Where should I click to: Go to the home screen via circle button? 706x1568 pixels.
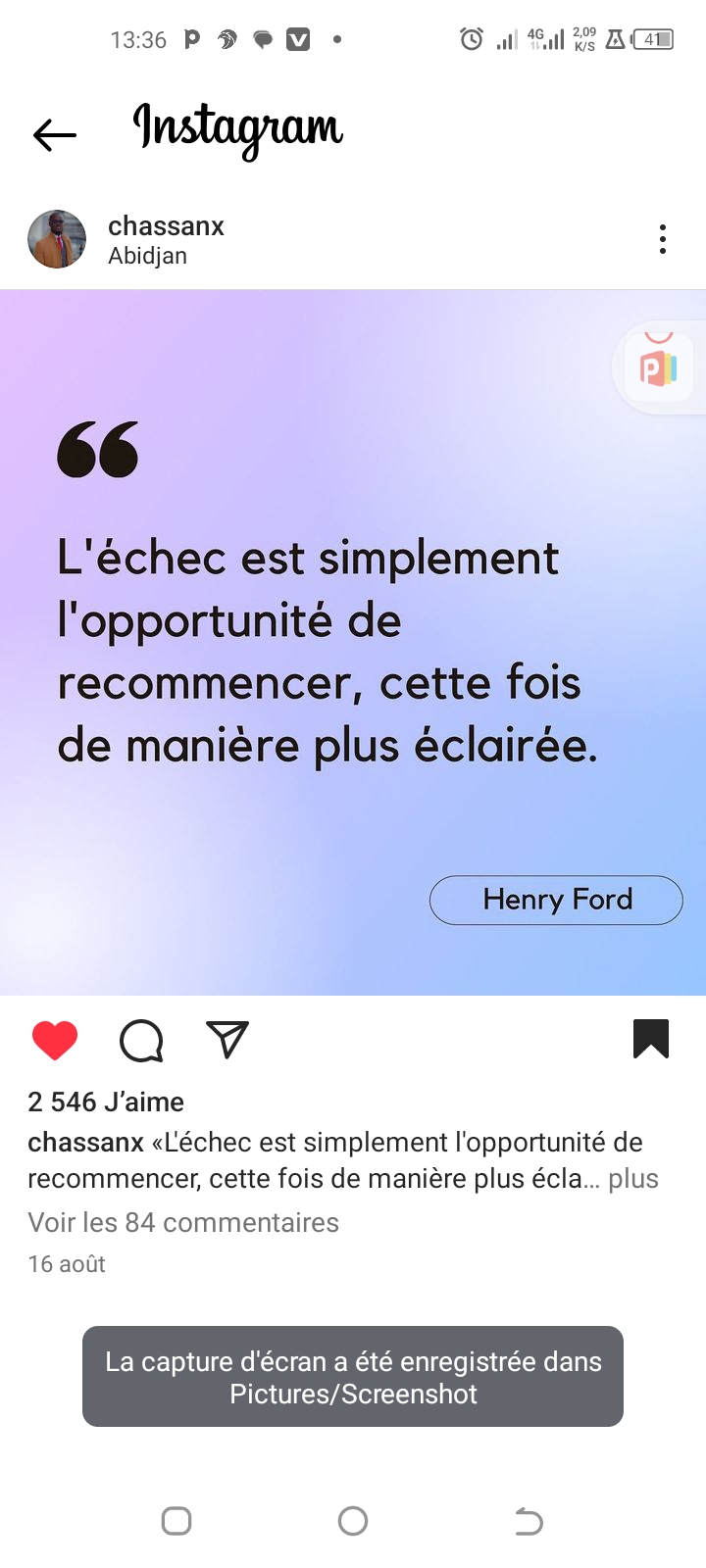click(x=353, y=1521)
